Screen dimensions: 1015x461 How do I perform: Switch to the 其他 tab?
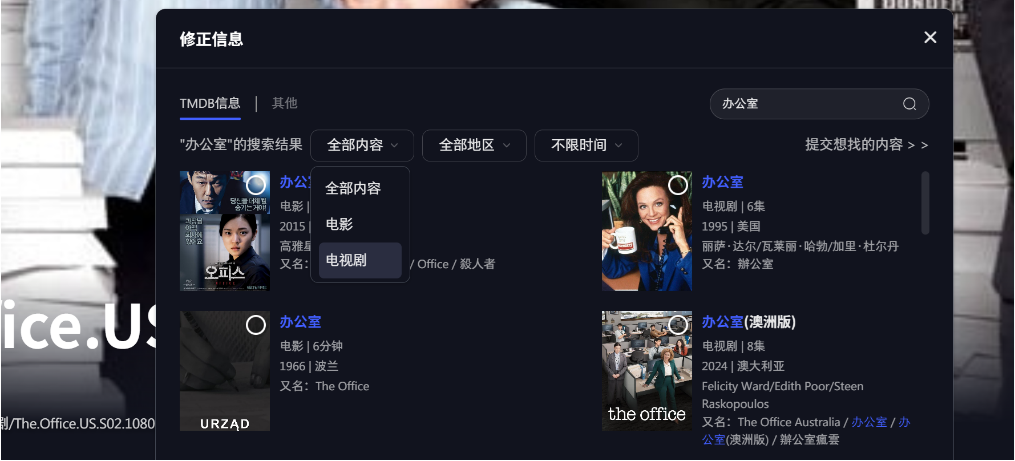coord(285,103)
